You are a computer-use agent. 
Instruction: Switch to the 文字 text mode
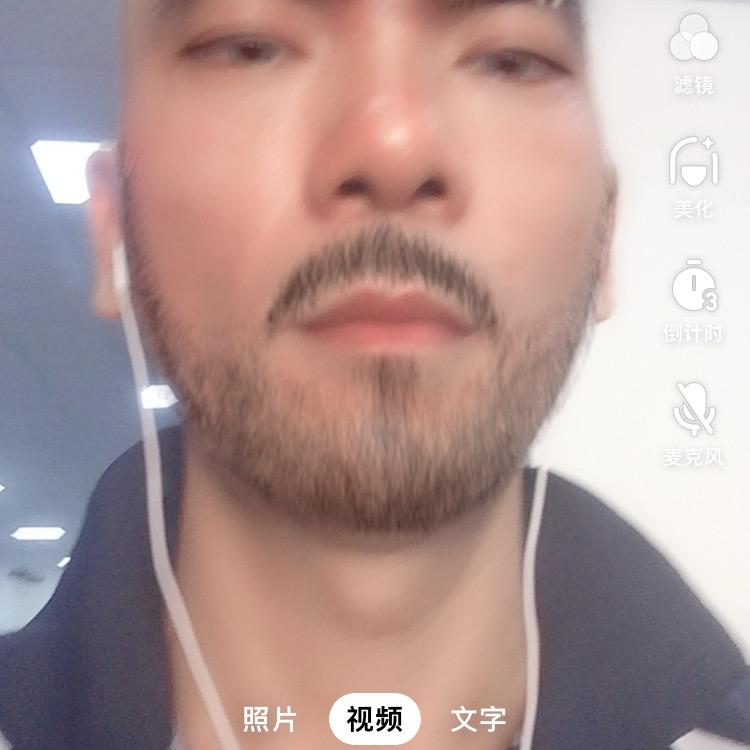tap(478, 719)
